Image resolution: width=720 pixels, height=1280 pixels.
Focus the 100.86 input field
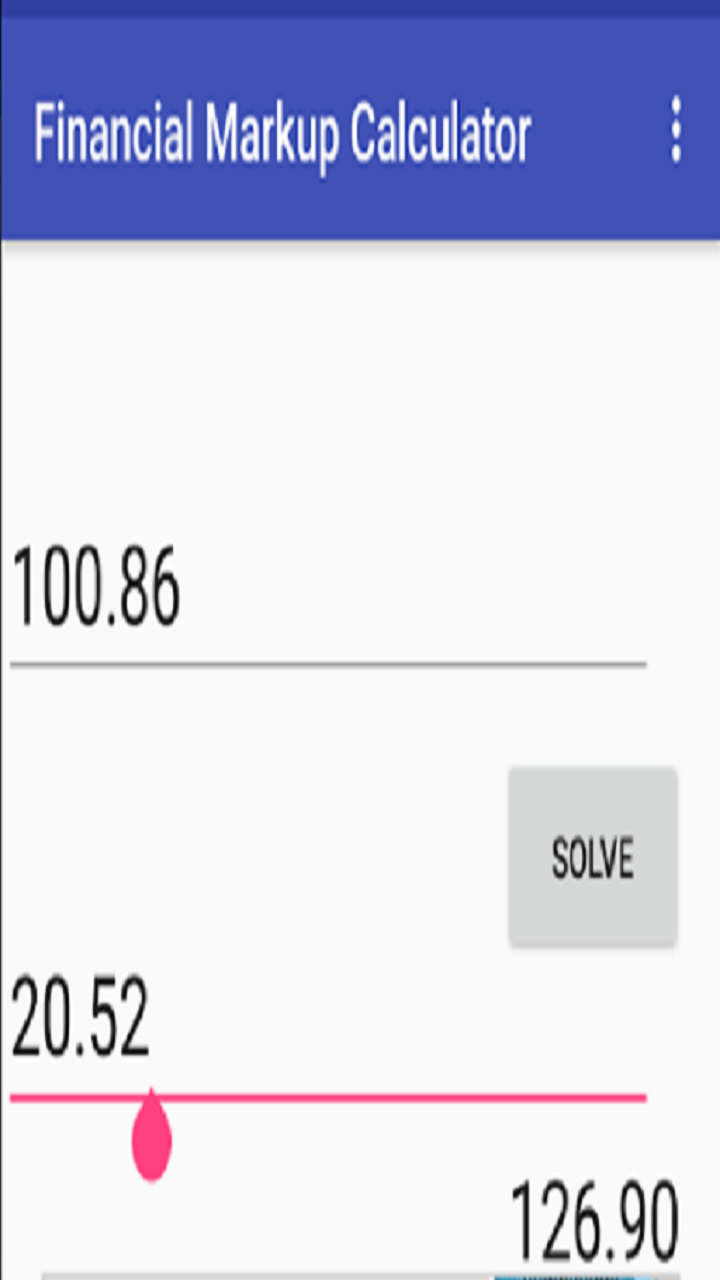tap(327, 590)
